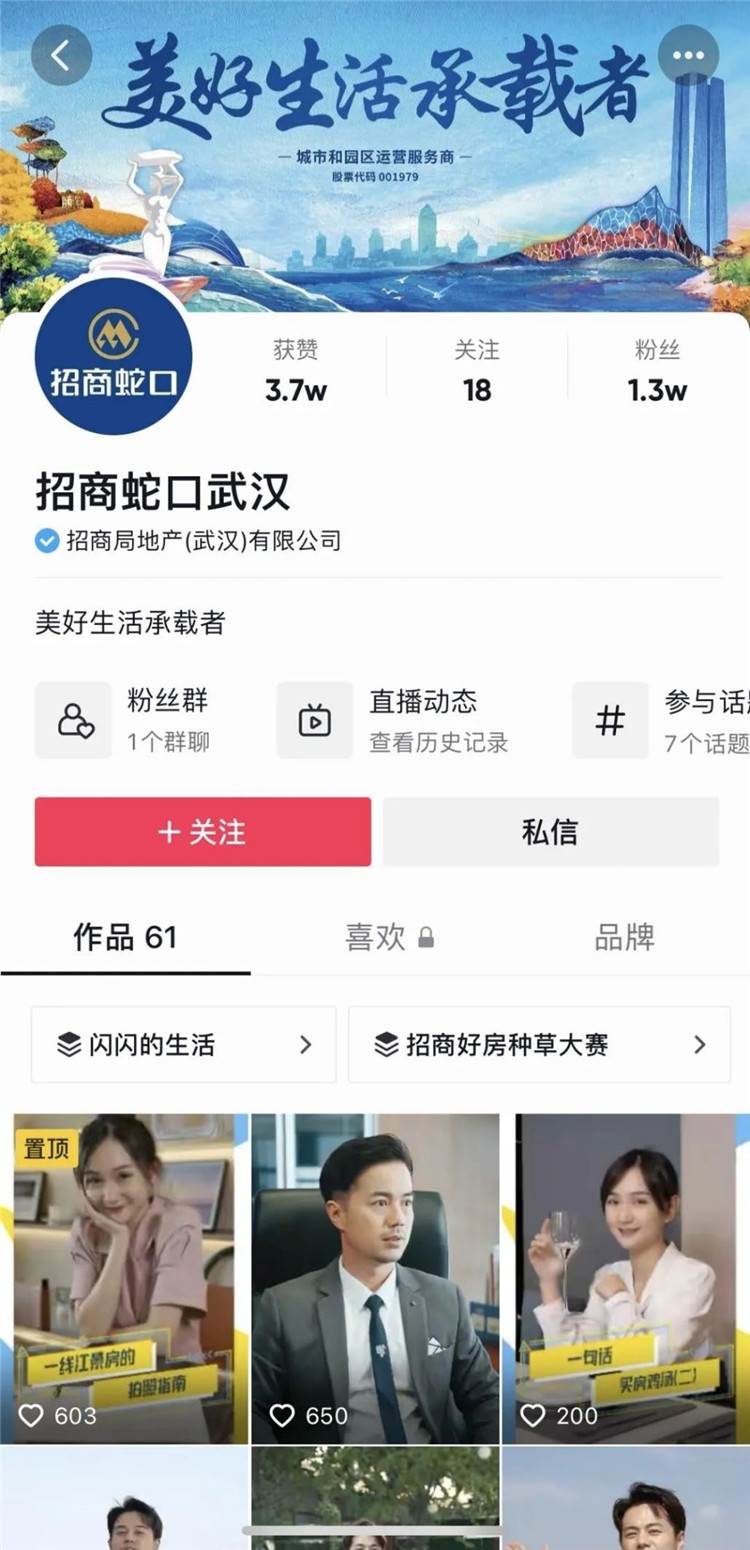Send a 私信 private message

point(550,831)
